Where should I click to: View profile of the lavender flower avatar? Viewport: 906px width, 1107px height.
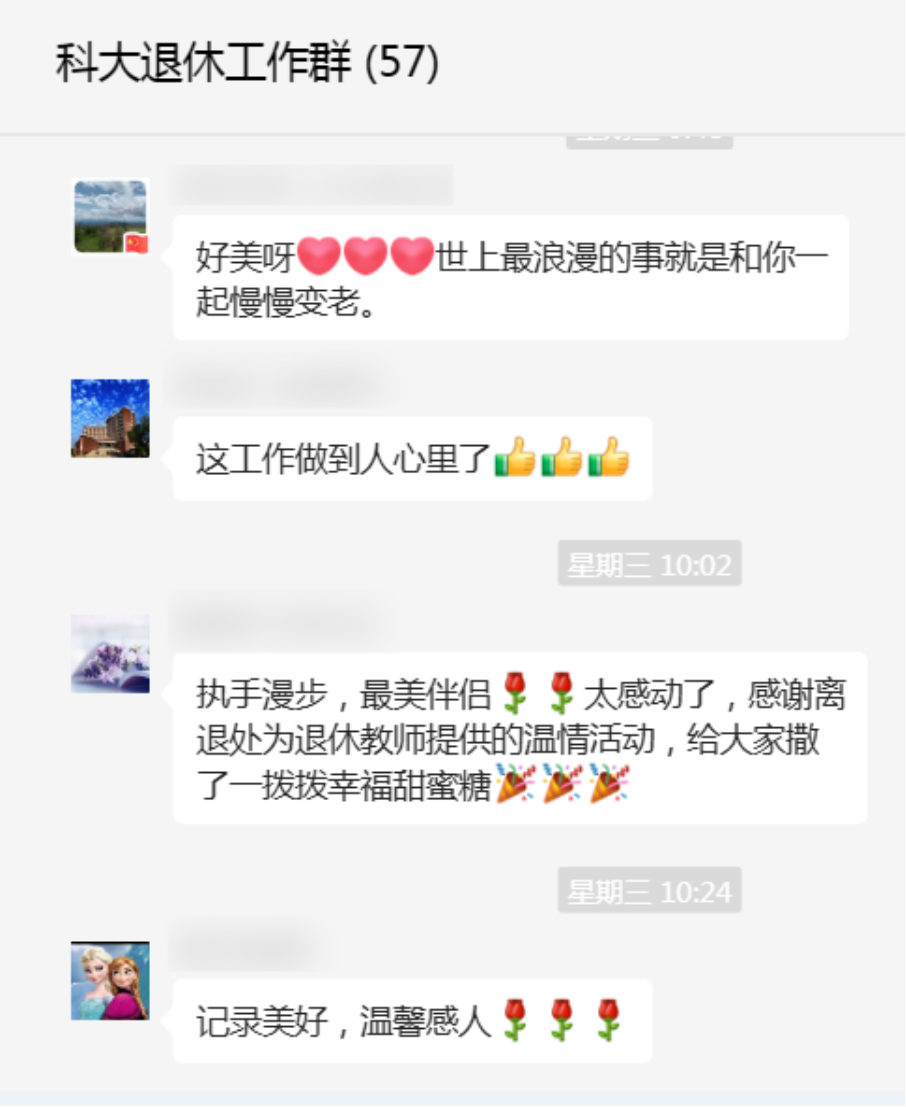[110, 654]
